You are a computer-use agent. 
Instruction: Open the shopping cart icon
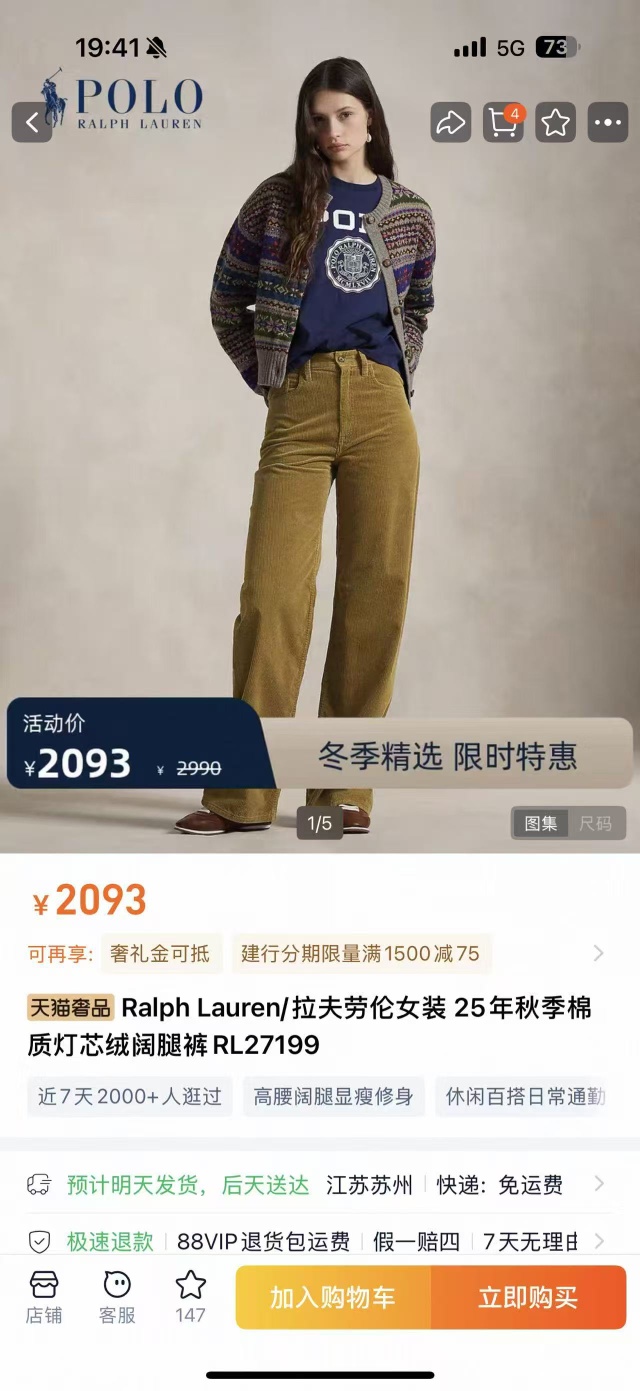[x=503, y=123]
